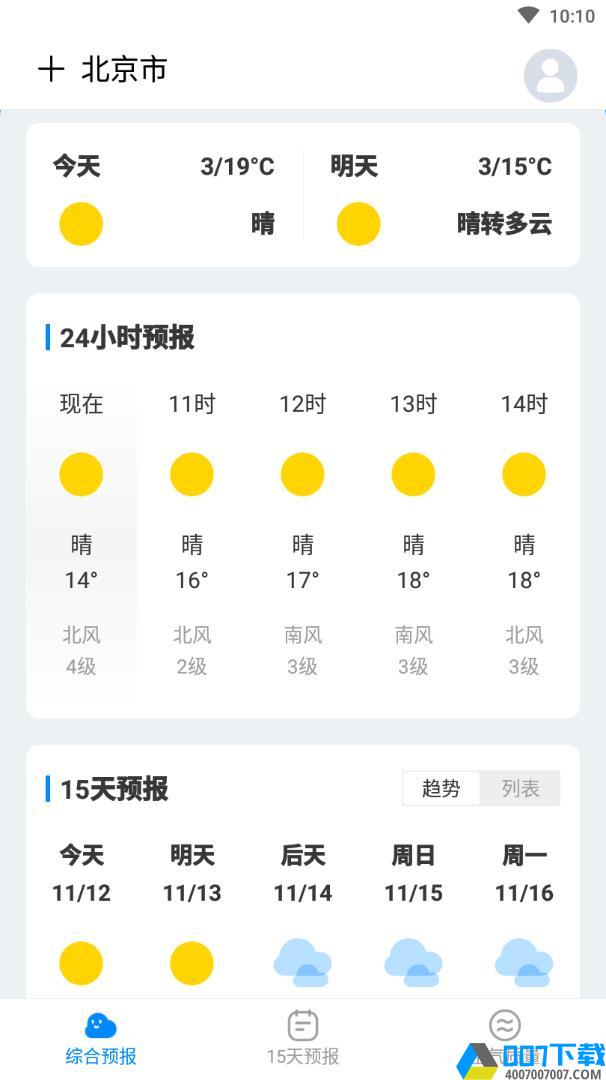
Task: Select the 11/14 后天 forecast column
Action: 303,916
